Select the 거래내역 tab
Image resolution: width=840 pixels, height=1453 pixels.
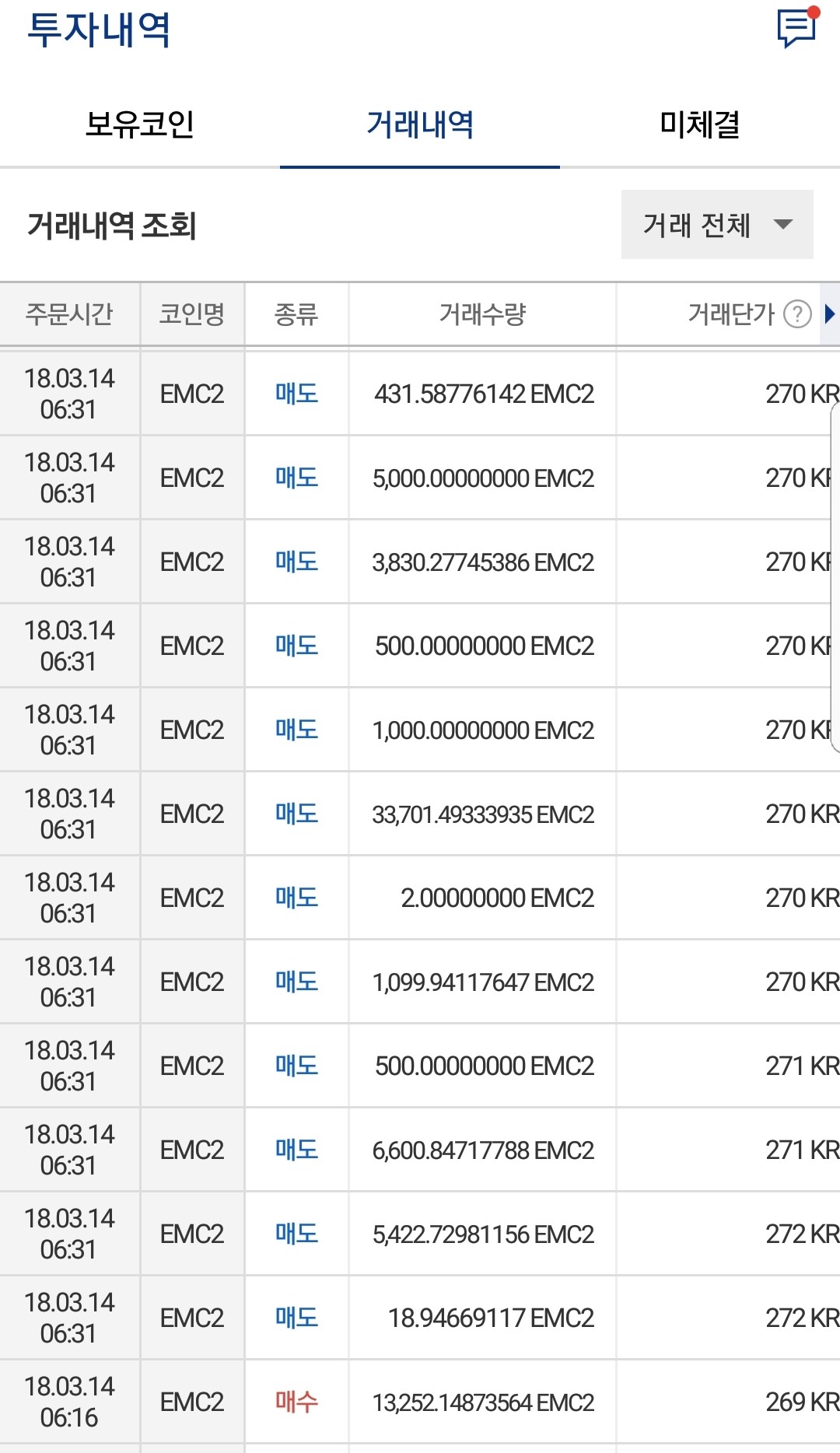420,124
